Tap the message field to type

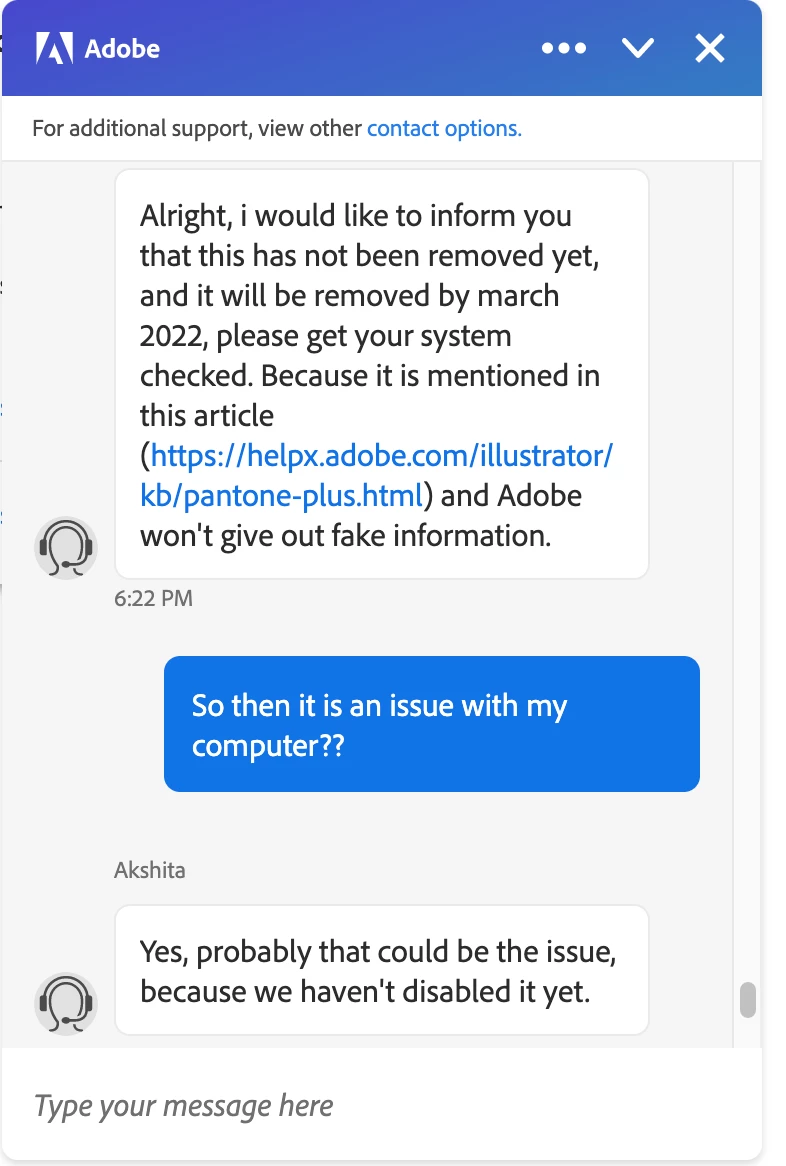point(380,1105)
